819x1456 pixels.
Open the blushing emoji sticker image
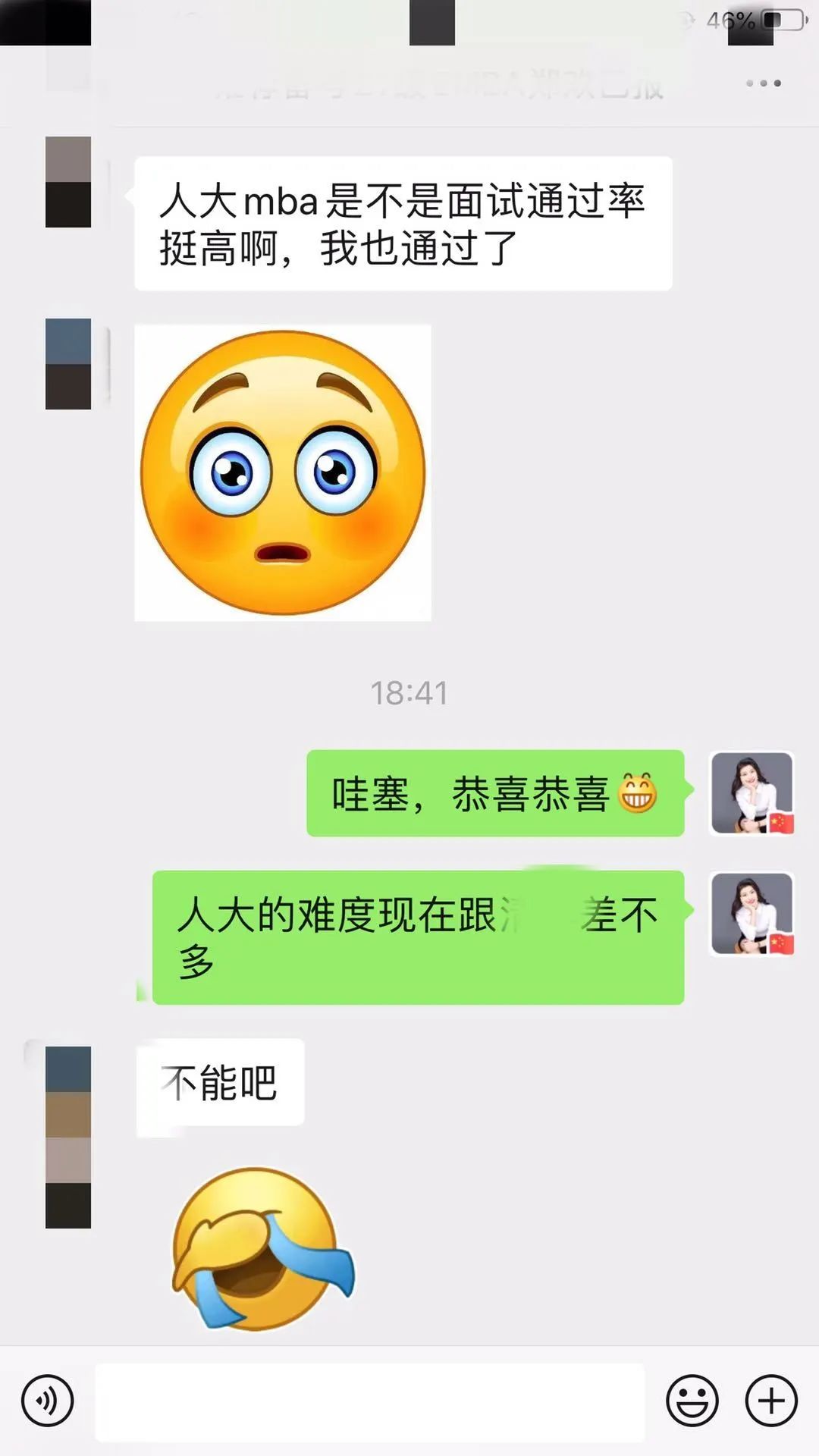283,472
